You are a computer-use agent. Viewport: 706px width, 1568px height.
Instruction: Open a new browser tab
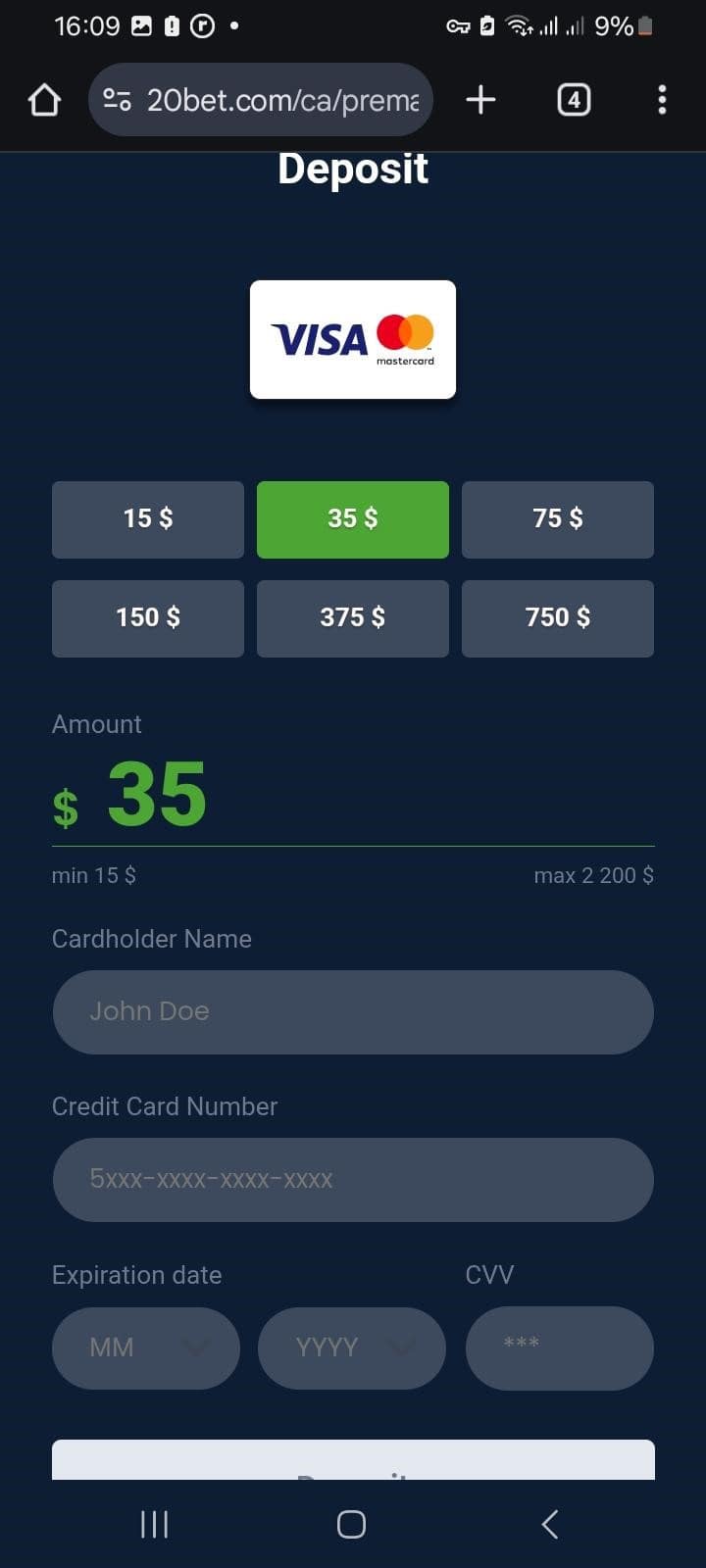480,100
